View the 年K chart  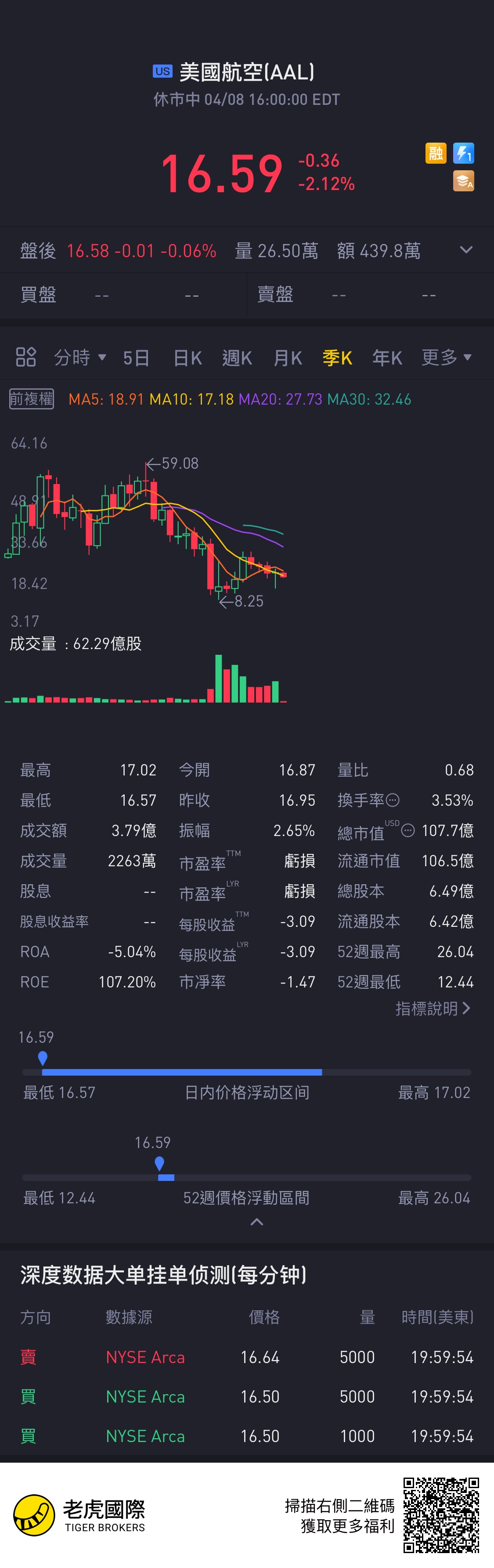tap(387, 358)
